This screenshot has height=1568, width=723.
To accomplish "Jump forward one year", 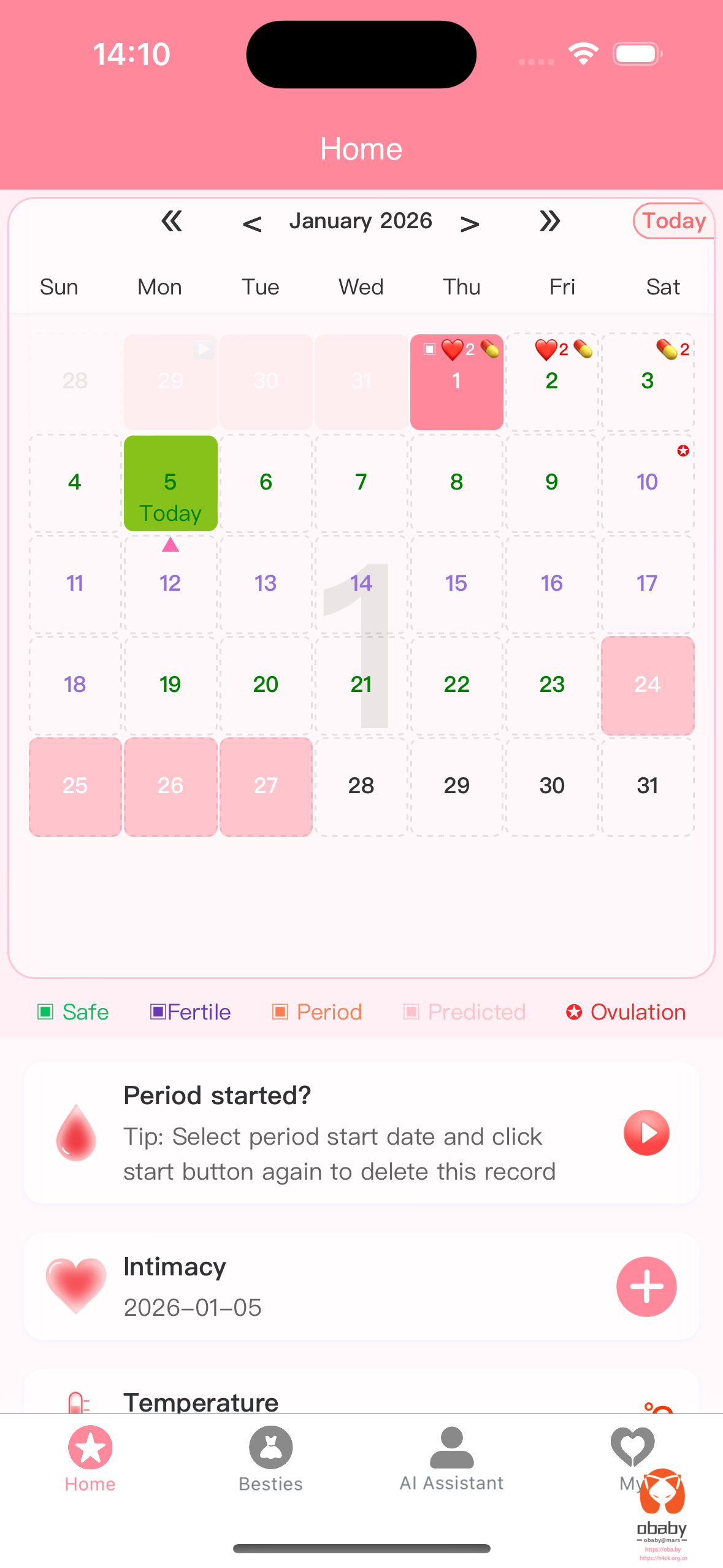I will click(549, 221).
